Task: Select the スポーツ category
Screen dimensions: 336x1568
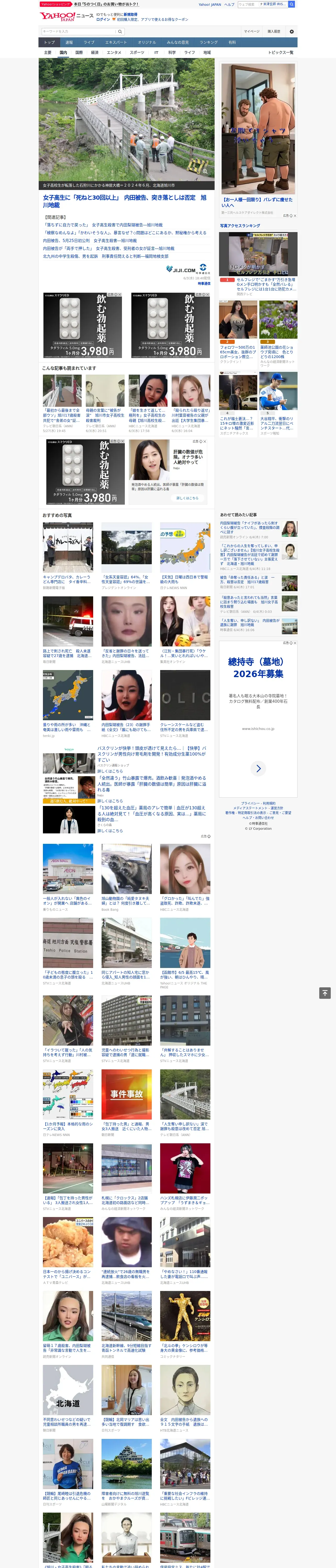Action: pyautogui.click(x=137, y=52)
